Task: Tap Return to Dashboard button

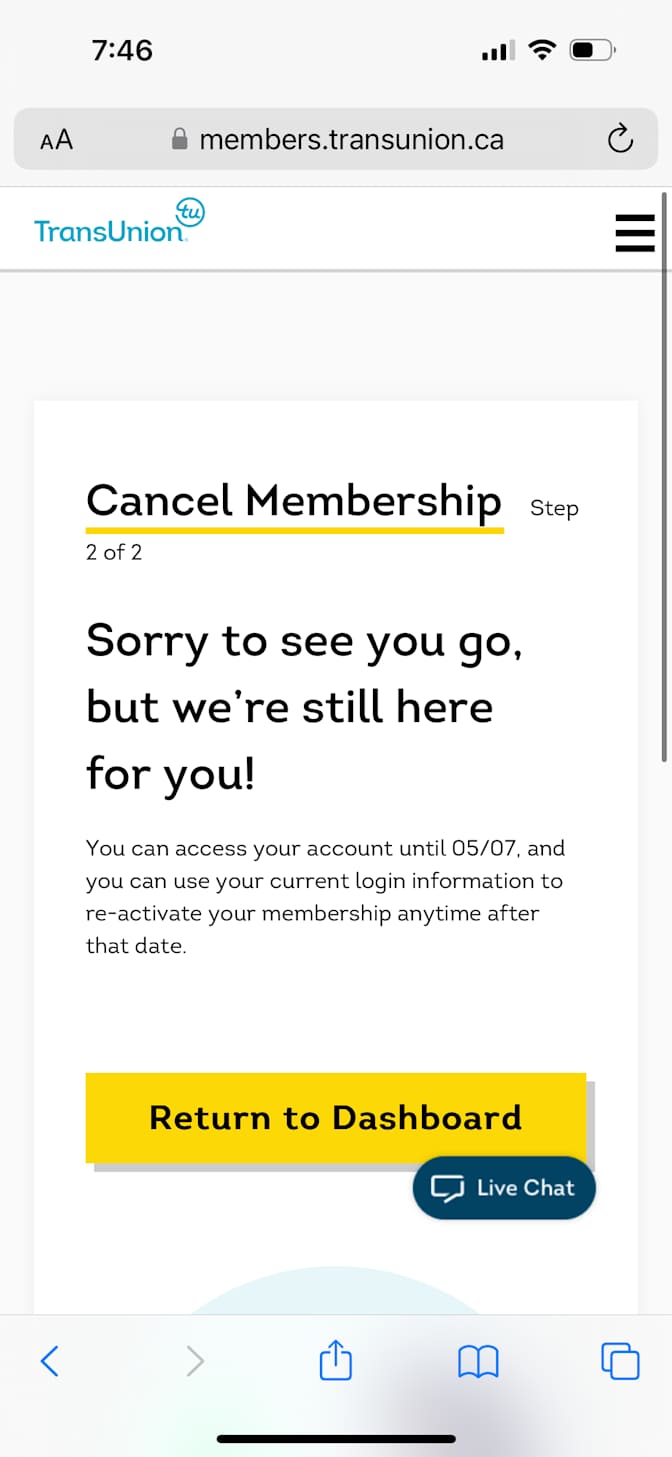Action: click(x=336, y=1117)
